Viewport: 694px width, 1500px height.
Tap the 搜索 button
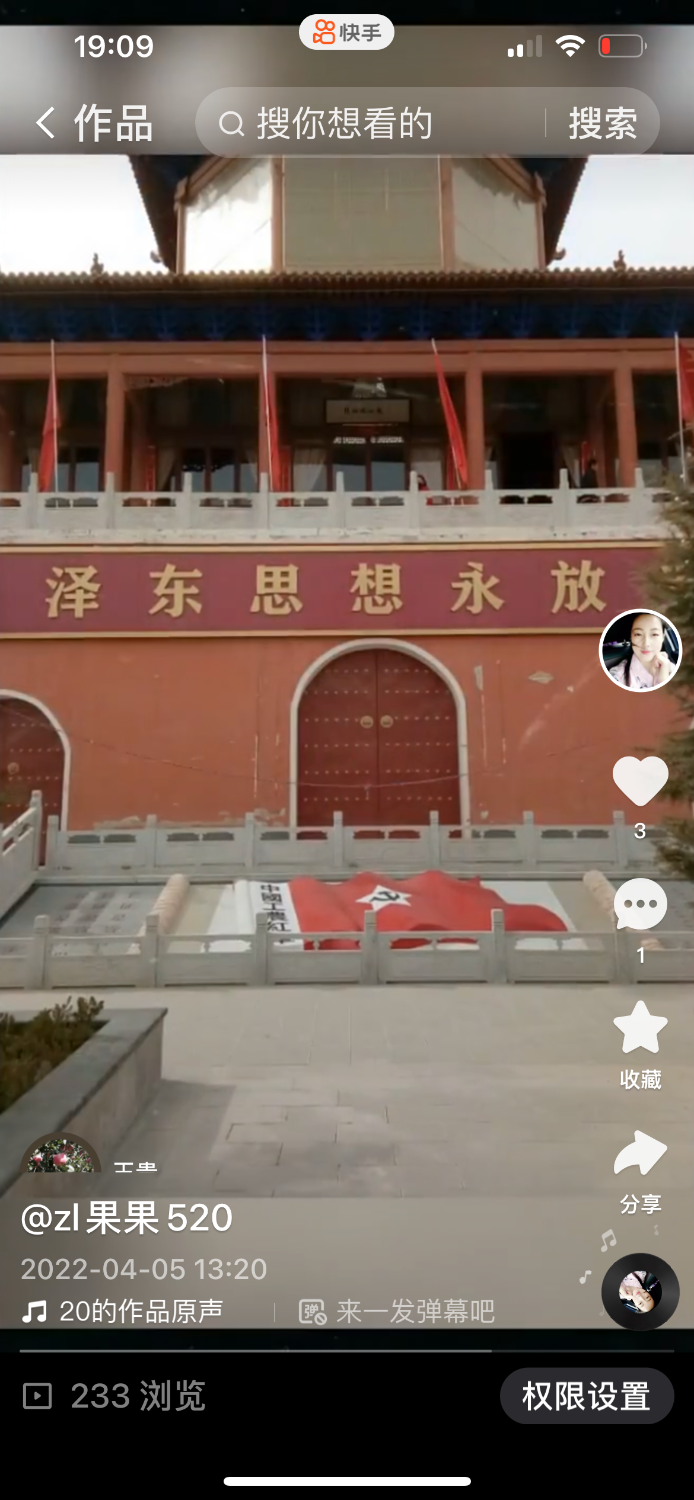coord(603,124)
